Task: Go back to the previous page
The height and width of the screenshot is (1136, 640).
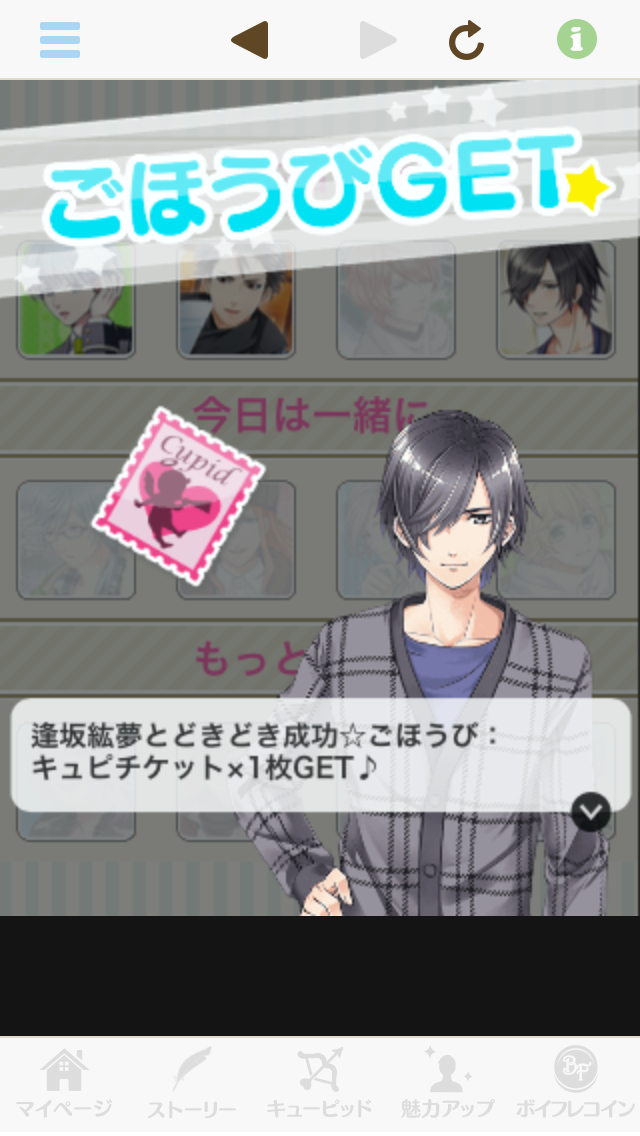Action: pos(249,40)
